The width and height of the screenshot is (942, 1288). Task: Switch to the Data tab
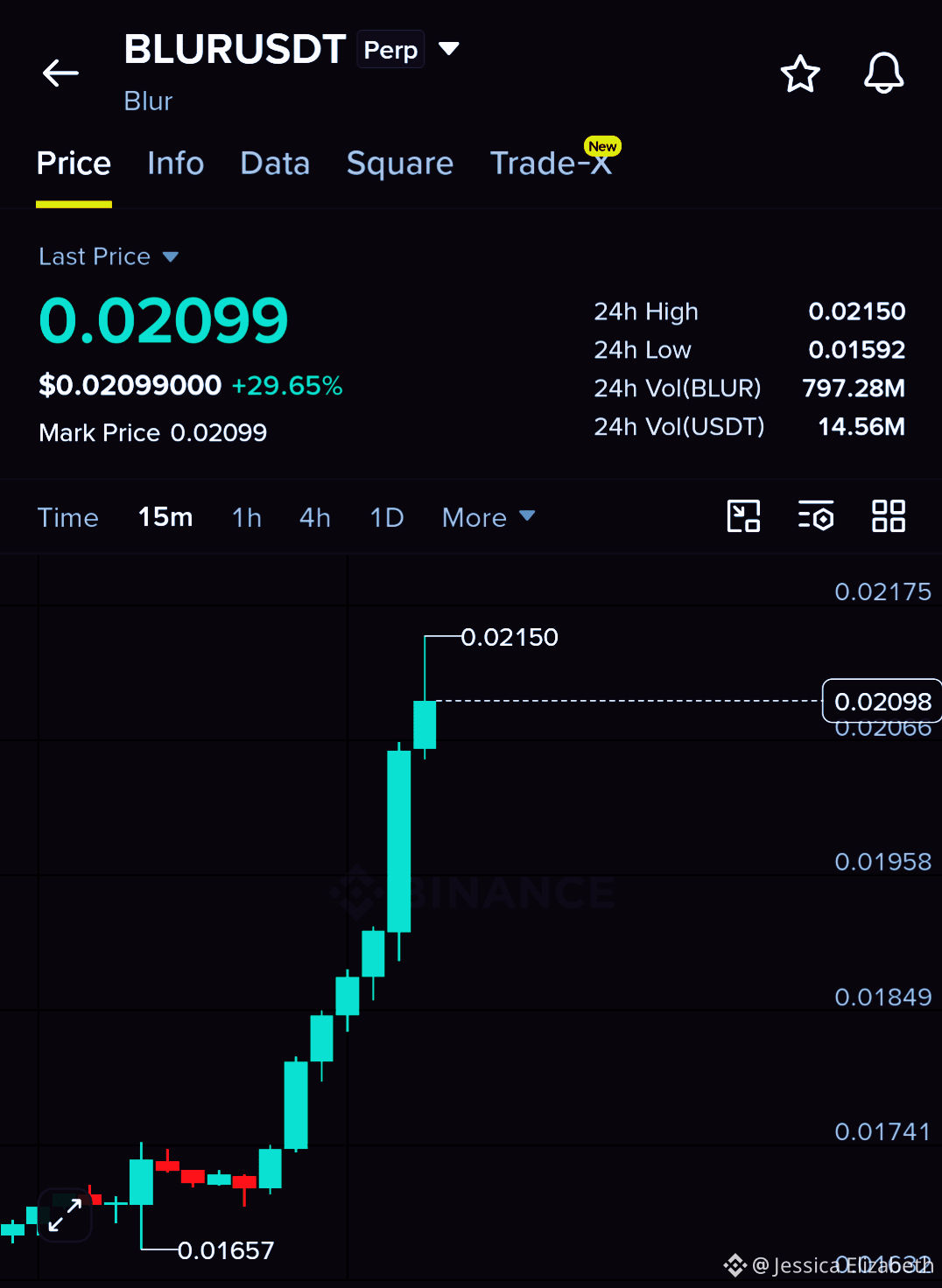[x=275, y=164]
